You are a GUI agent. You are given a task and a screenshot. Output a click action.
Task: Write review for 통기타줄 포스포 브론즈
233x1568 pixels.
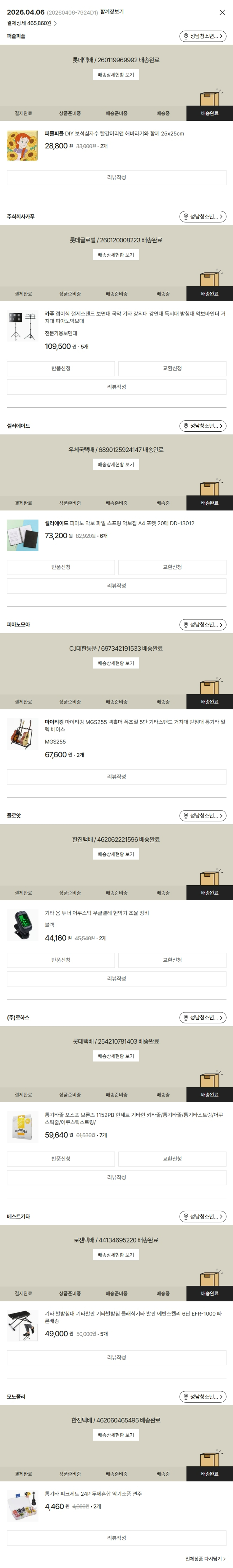click(x=116, y=1177)
